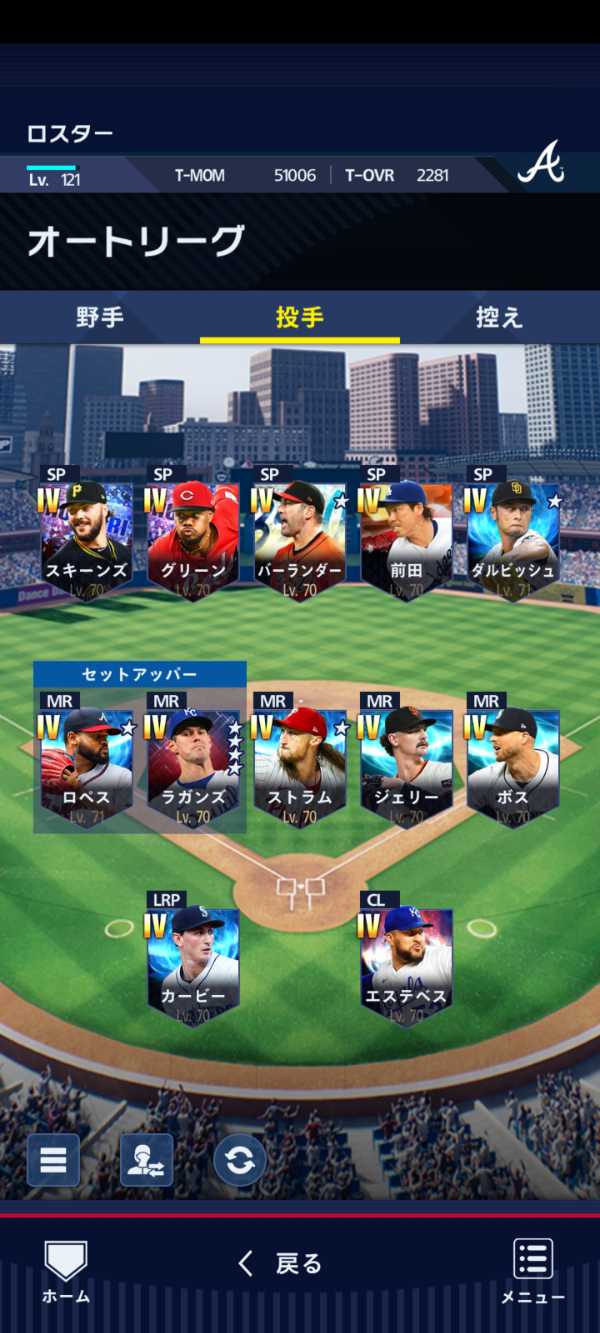This screenshot has height=1333, width=600.
Task: Switch to the 控え tab
Action: pos(498,318)
